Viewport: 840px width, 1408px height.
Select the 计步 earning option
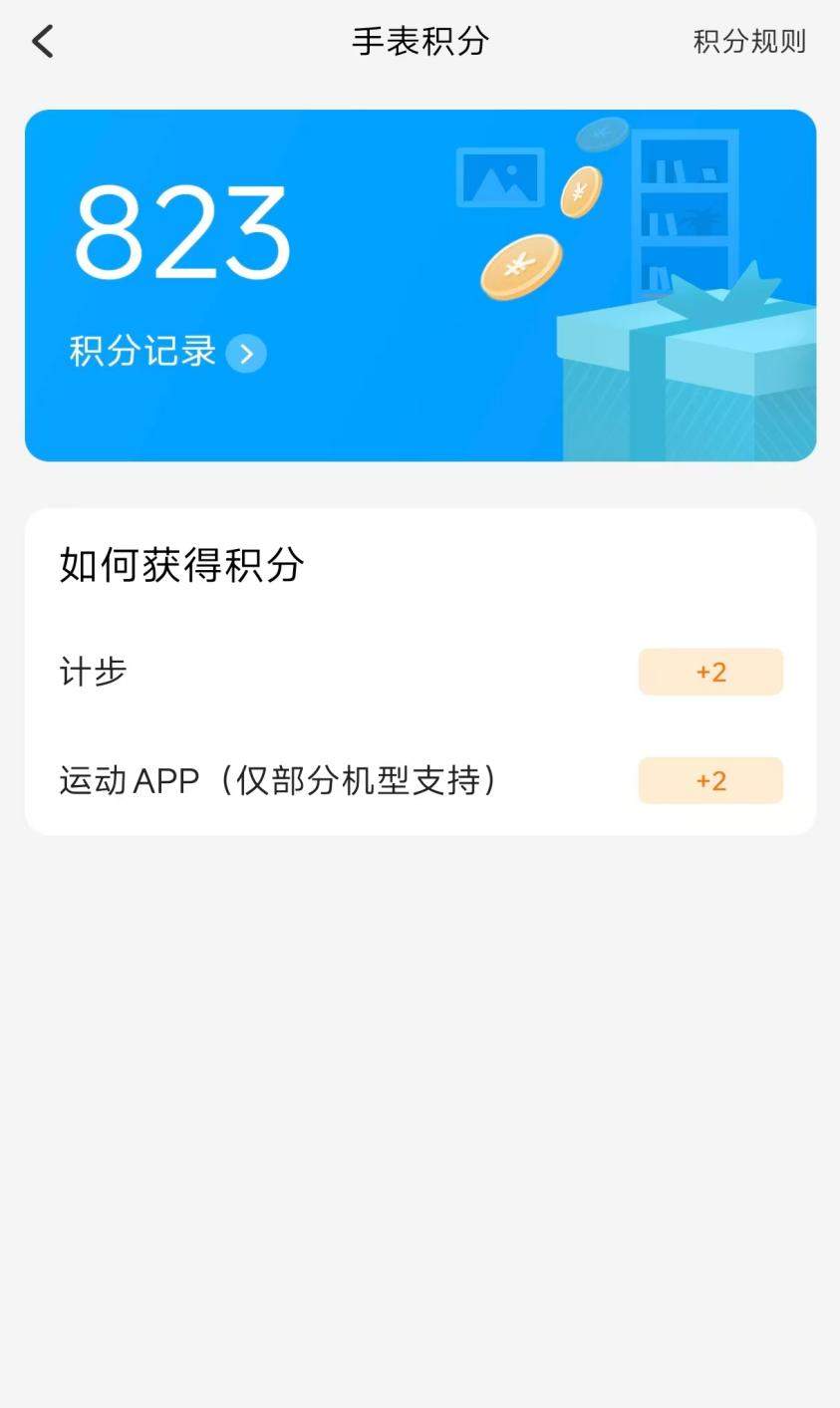(x=91, y=672)
